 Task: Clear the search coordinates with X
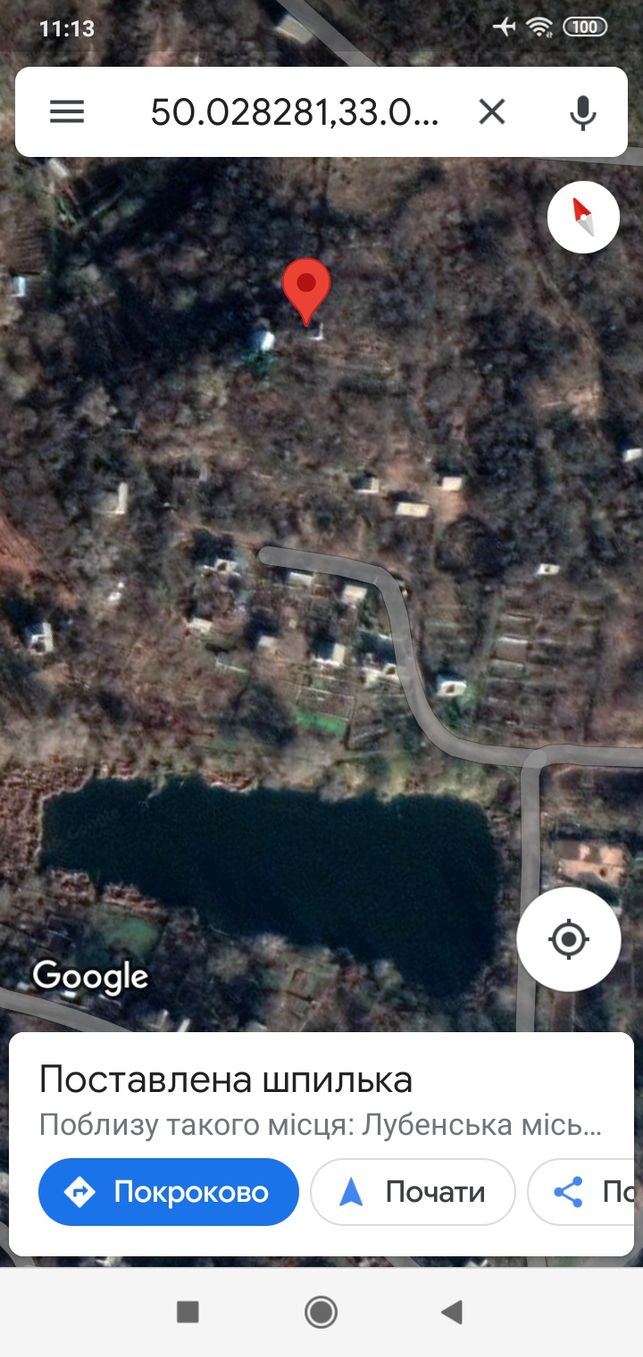[492, 112]
